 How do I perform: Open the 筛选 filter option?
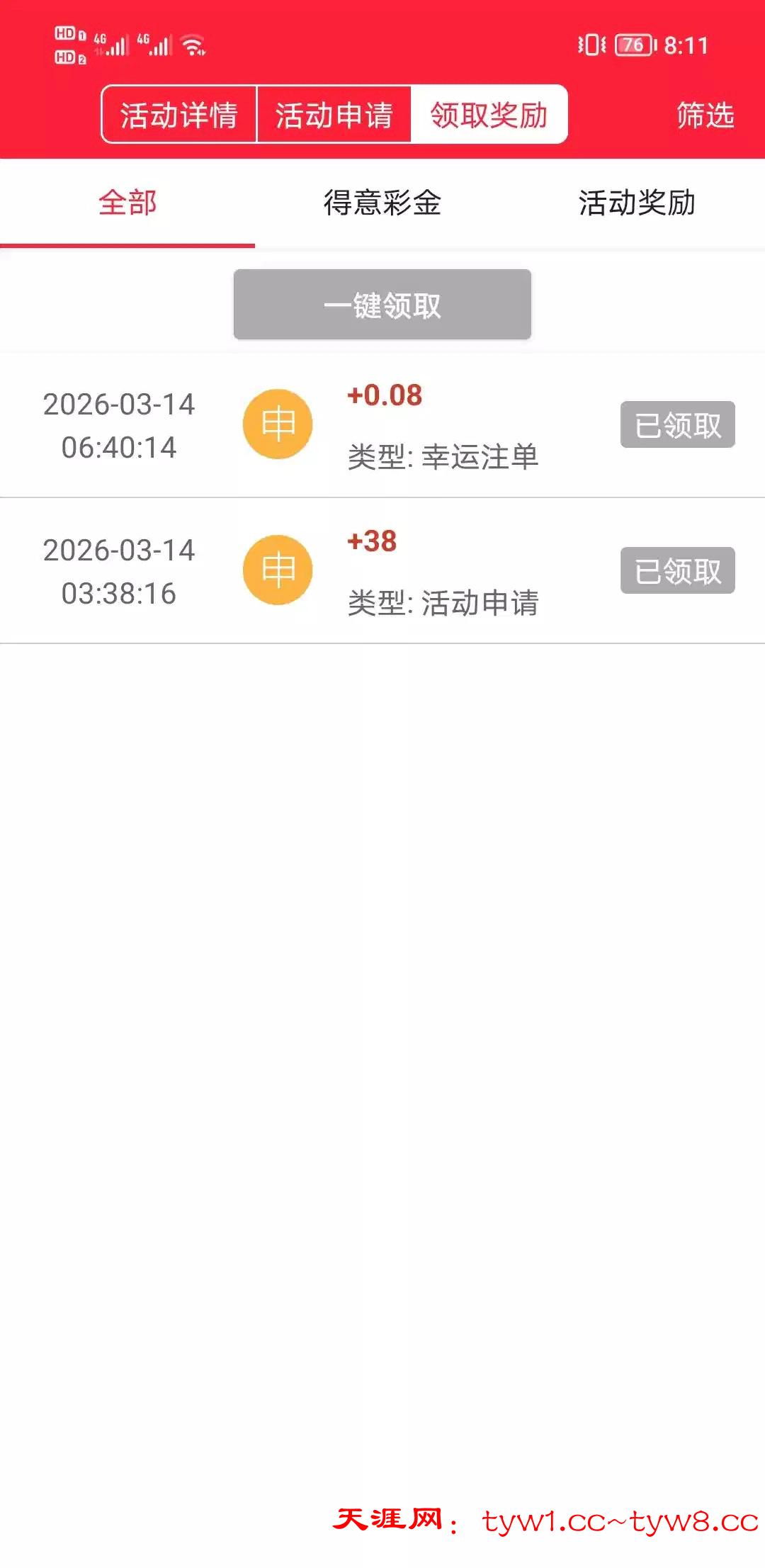pyautogui.click(x=705, y=115)
